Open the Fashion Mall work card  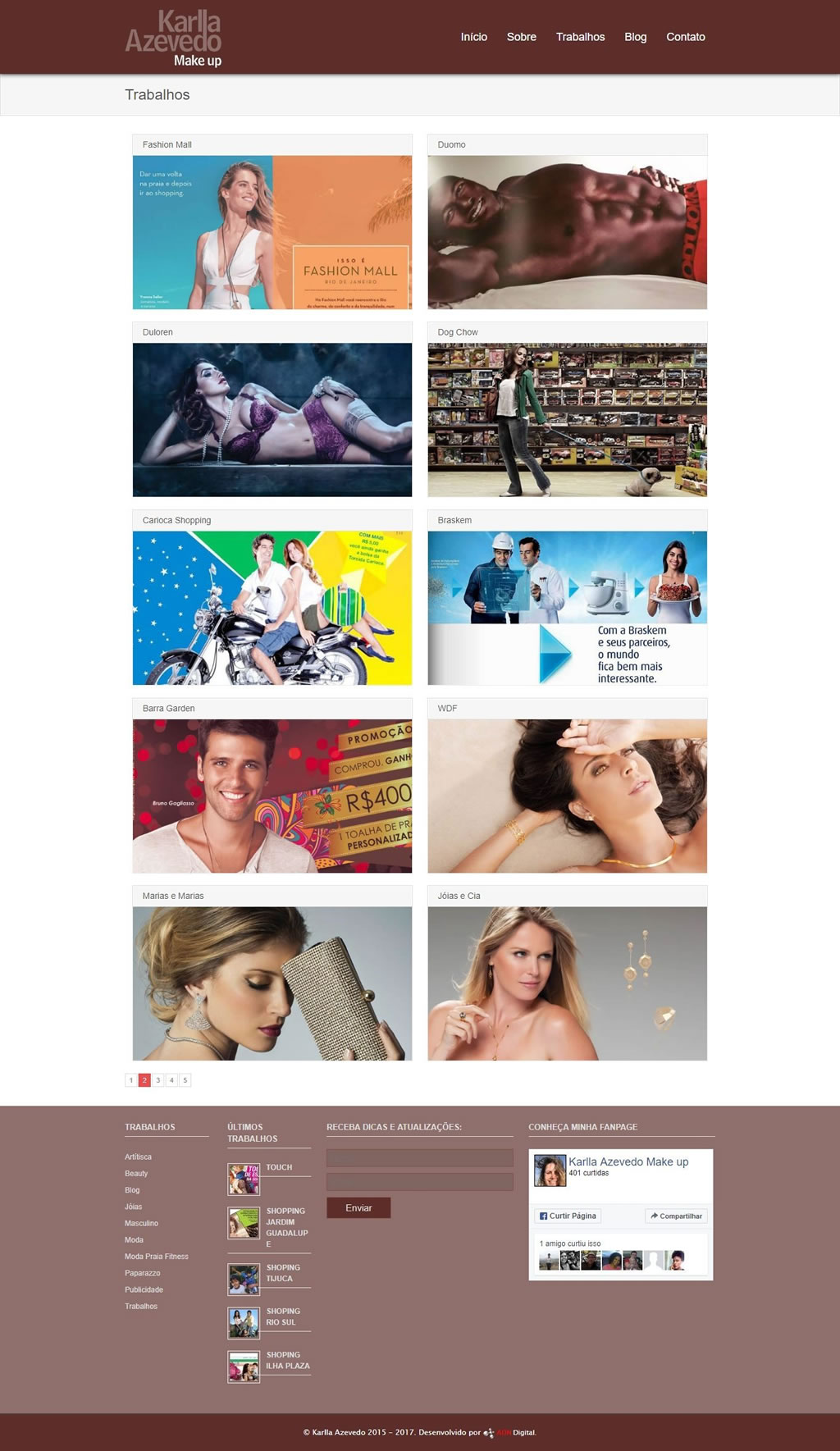pos(272,222)
